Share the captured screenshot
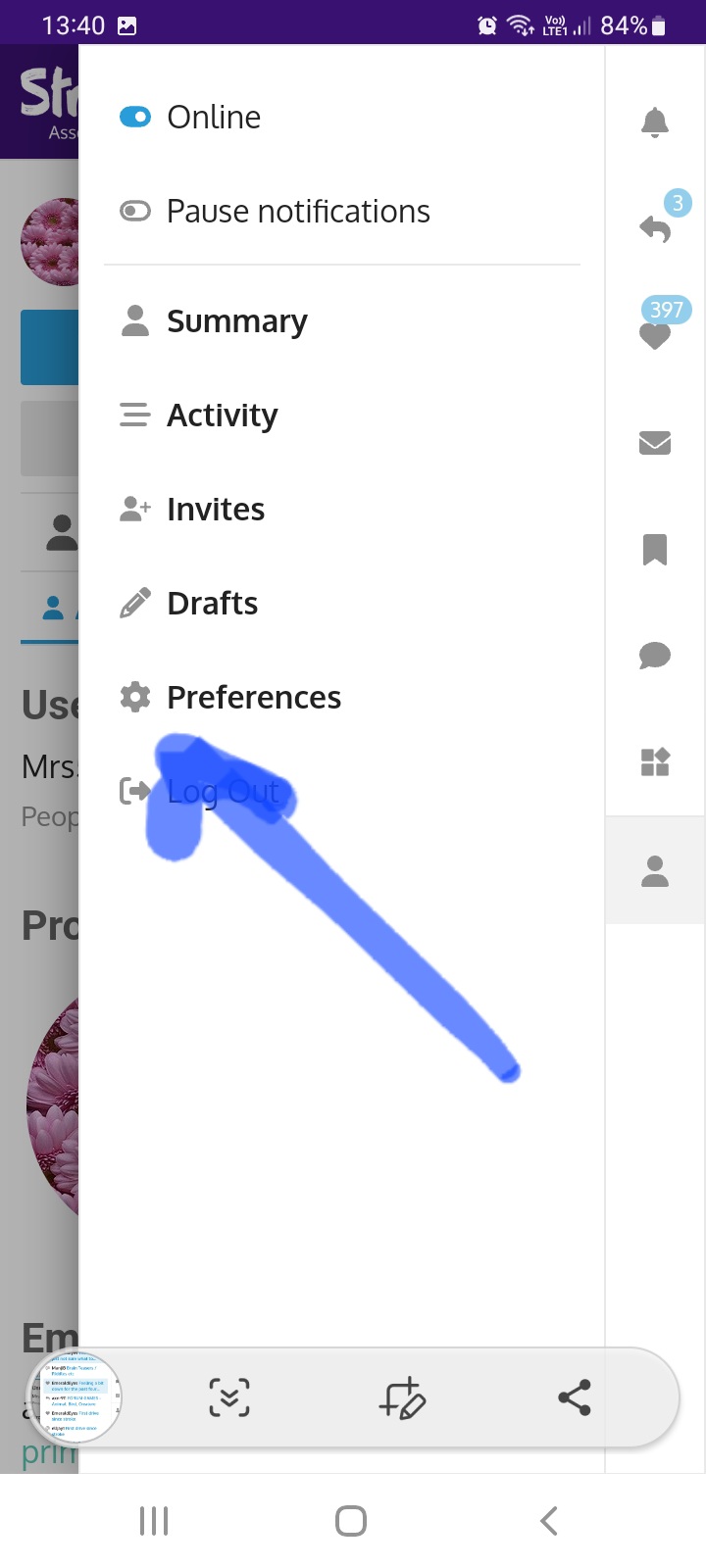 (x=575, y=1397)
